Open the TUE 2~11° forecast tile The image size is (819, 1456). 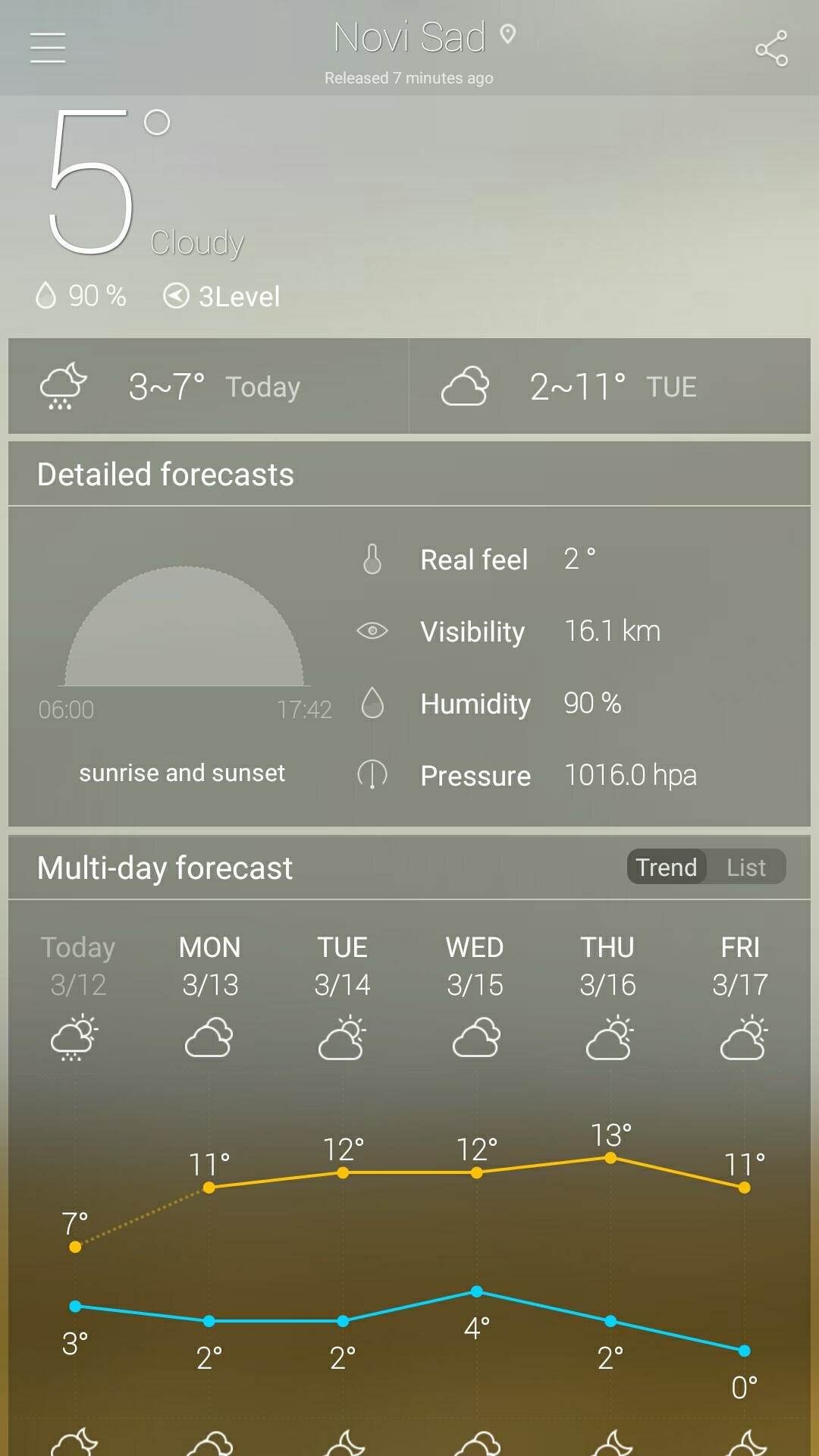coord(610,387)
